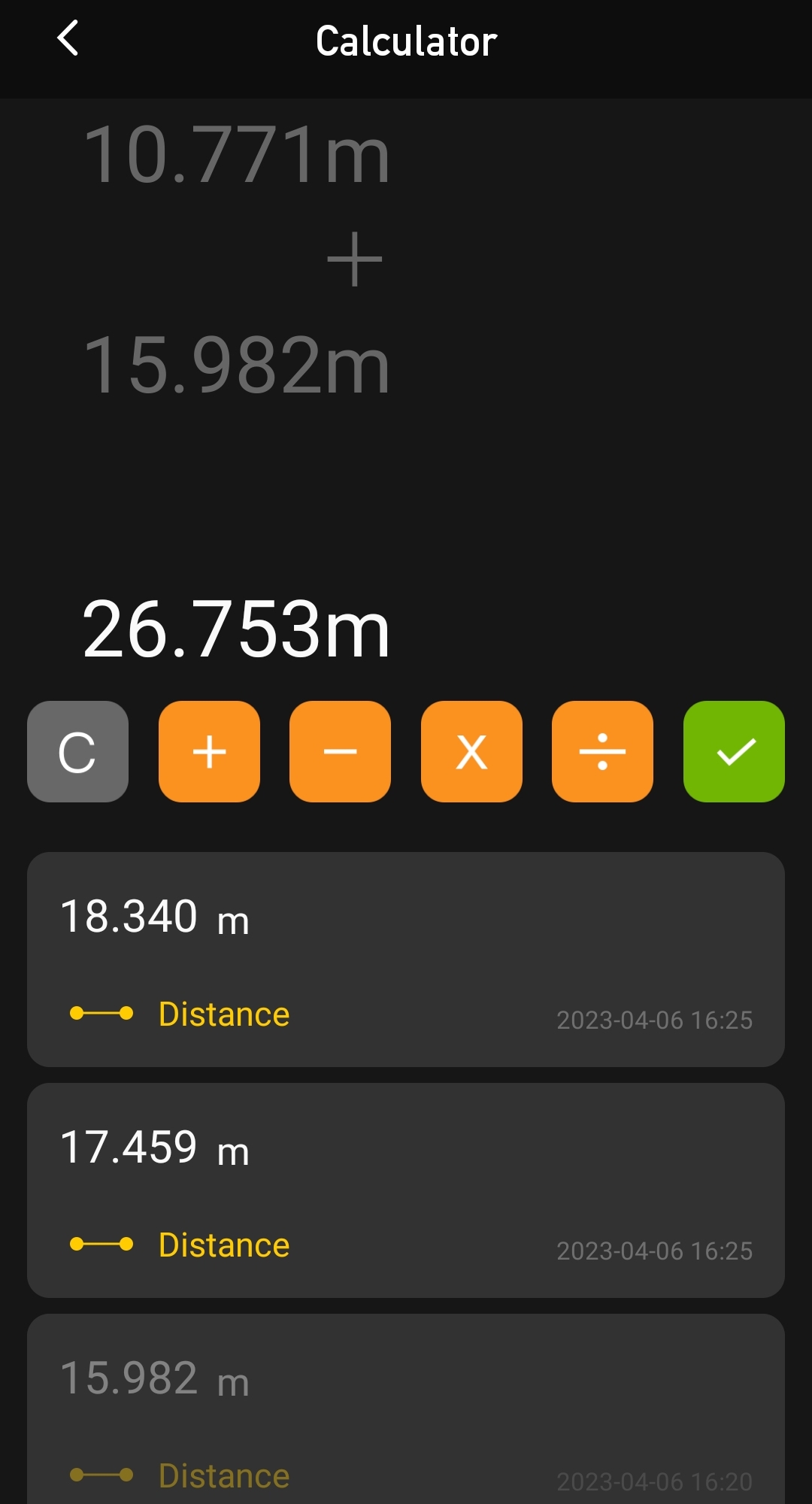This screenshot has height=1504, width=812.
Task: Confirm the result with green checkmark
Action: point(734,751)
